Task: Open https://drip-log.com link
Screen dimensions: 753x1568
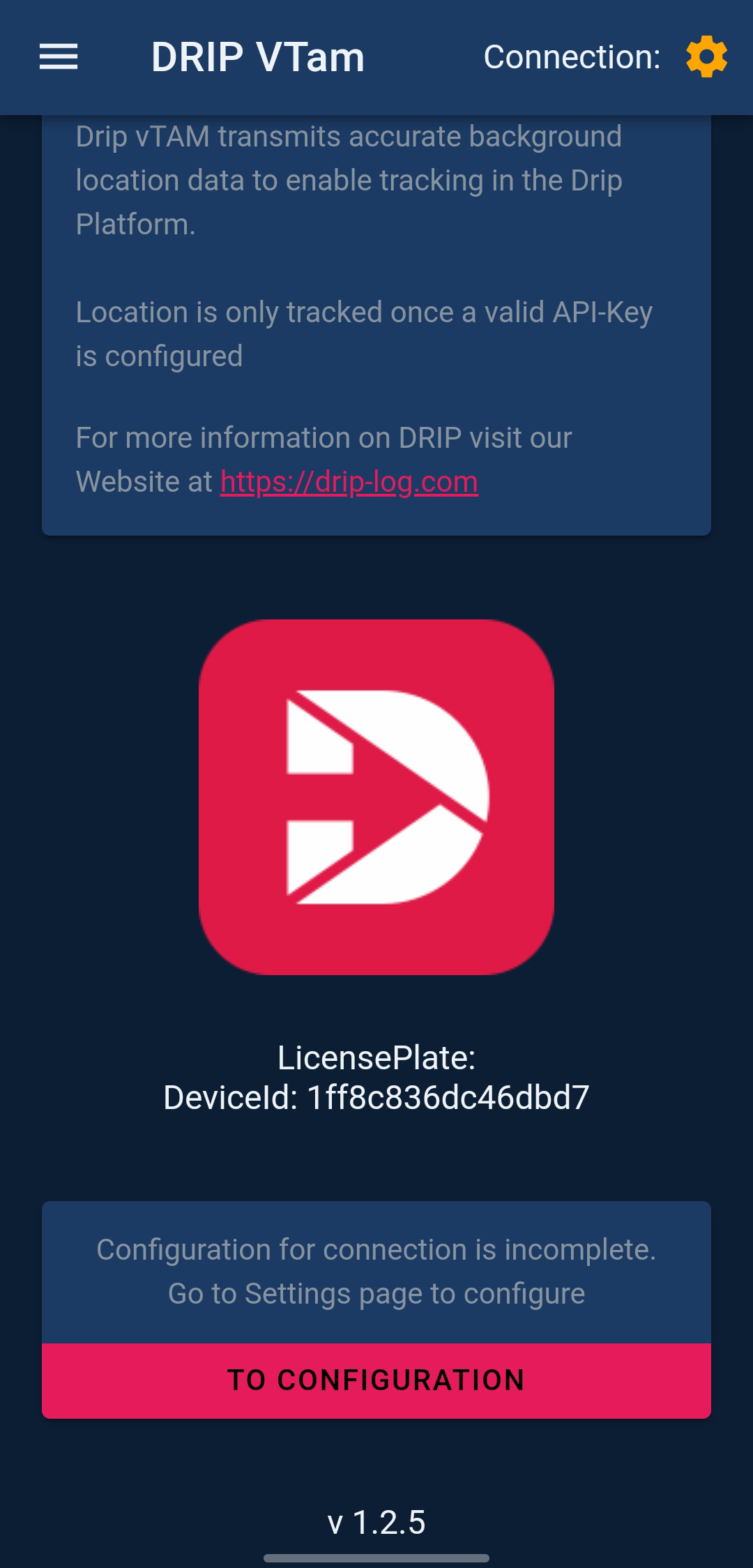Action: [348, 481]
